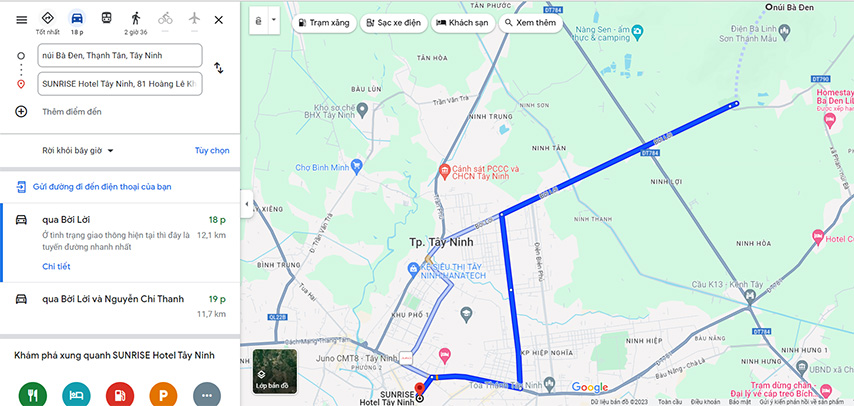854x406 pixels.
Task: Add a stop with Thêm điểm đến
Action: (70, 112)
